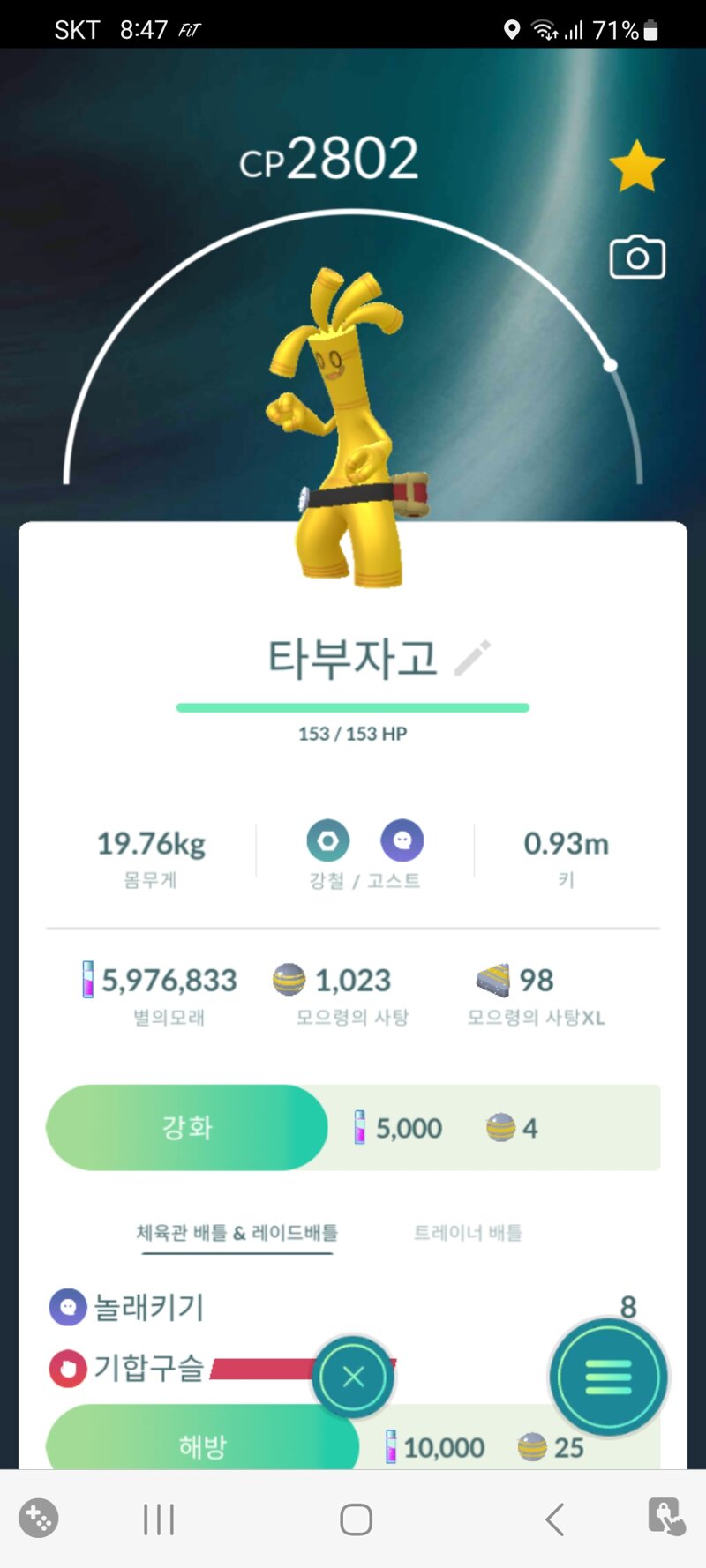This screenshot has height=1568, width=706.
Task: Toggle the favorite star for this Pokémon
Action: 636,166
